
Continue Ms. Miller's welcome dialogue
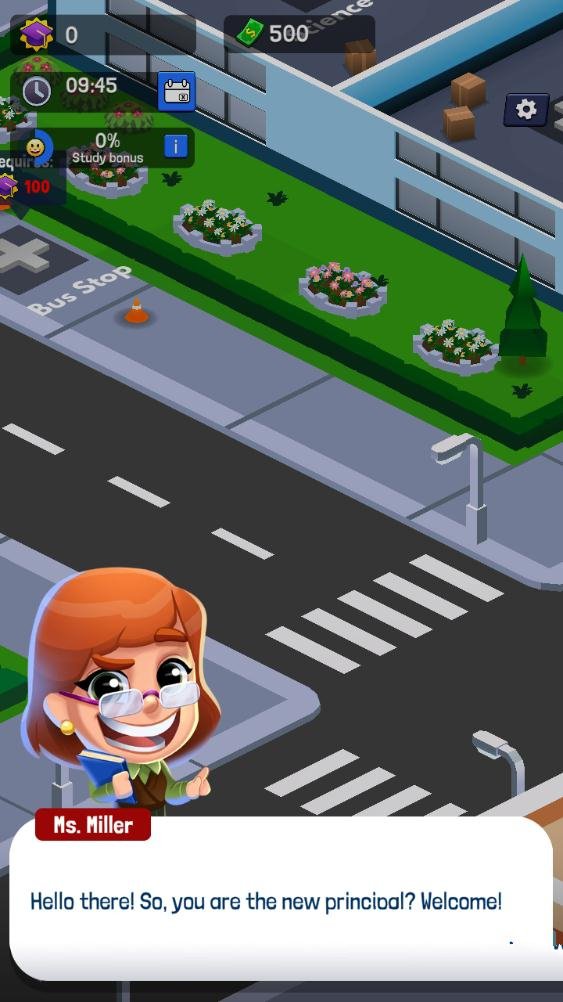[281, 898]
